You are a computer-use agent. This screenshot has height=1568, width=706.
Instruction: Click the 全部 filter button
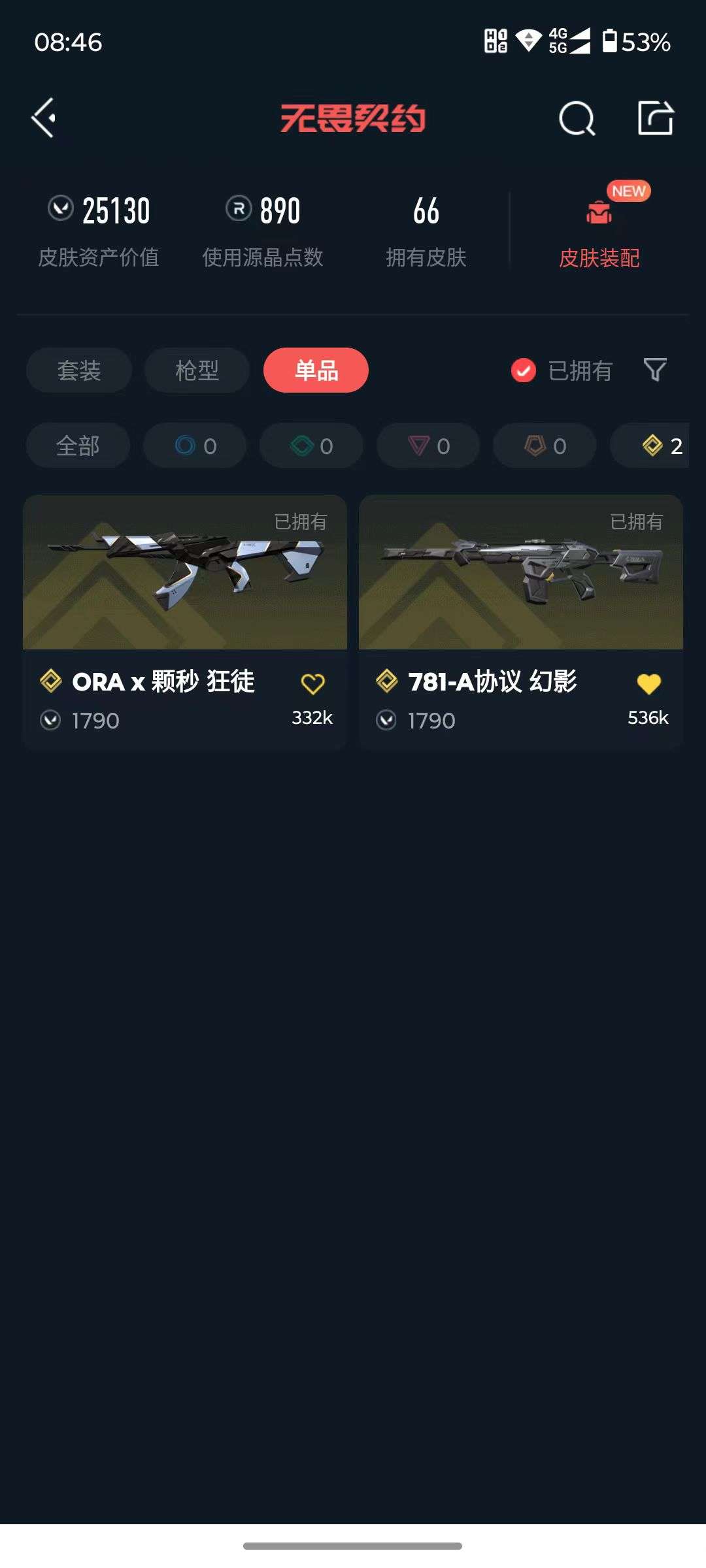click(78, 445)
